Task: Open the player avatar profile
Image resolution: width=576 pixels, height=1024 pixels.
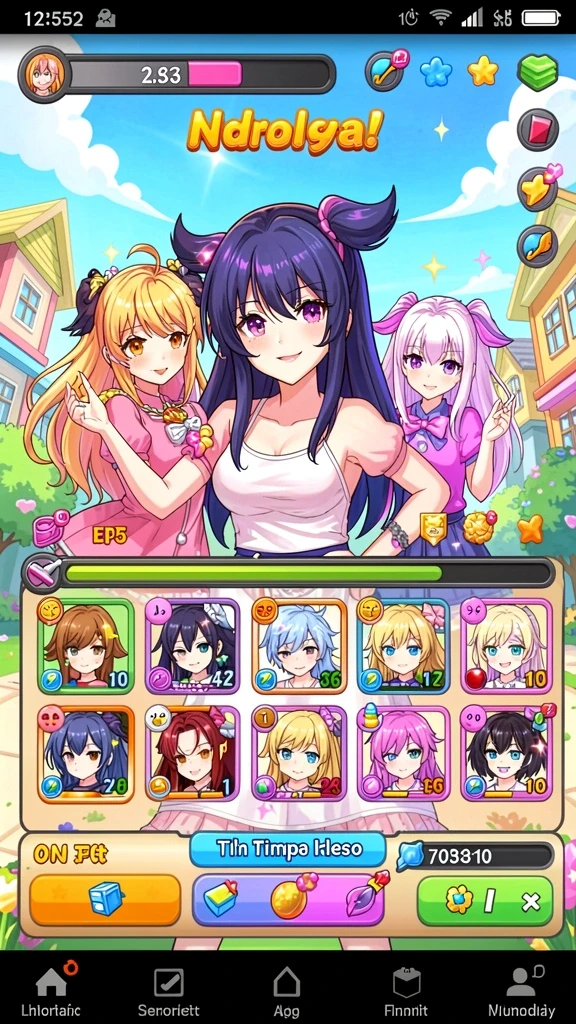Action: [x=44, y=73]
